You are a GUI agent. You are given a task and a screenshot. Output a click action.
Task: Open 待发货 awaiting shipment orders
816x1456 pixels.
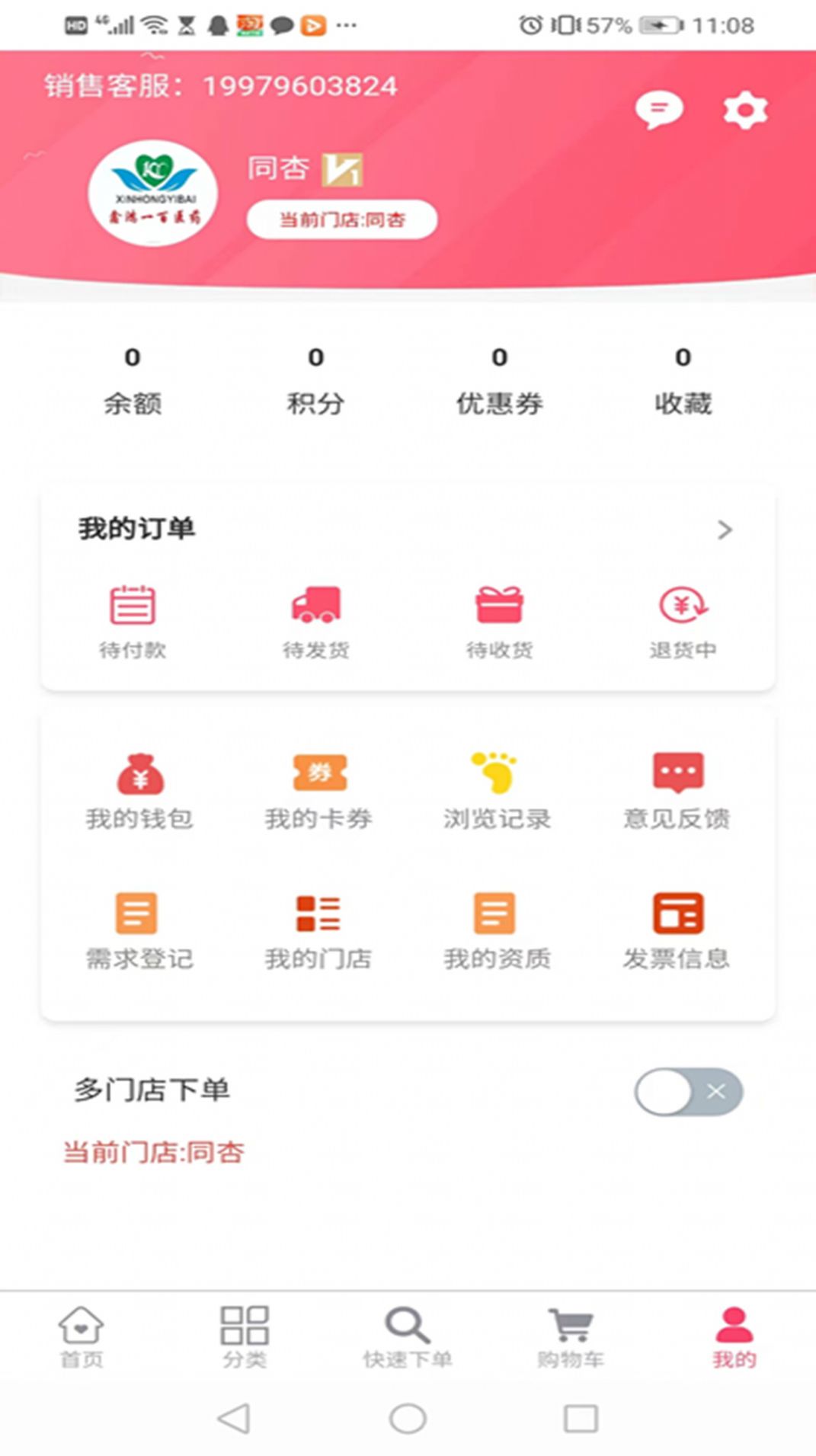coord(316,617)
